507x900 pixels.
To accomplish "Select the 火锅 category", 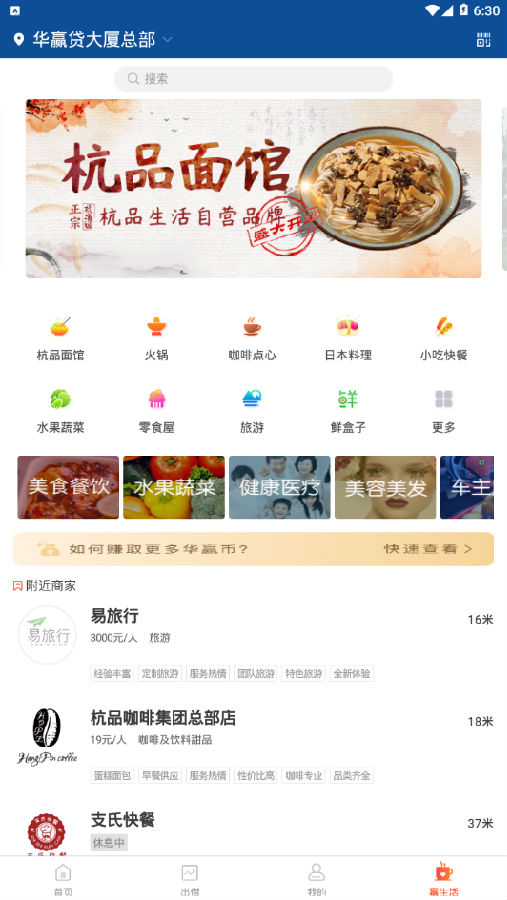I will click(156, 338).
